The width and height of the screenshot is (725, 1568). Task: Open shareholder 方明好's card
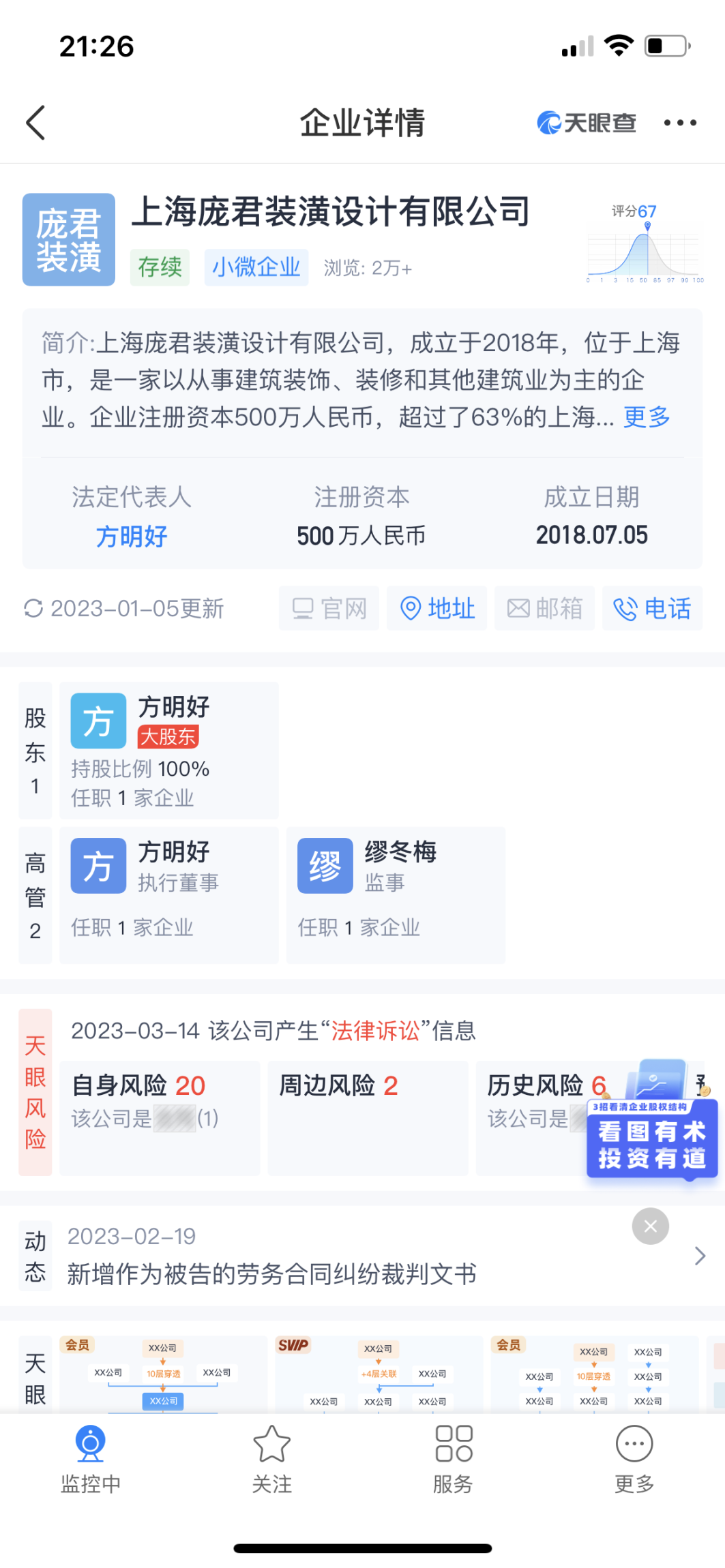(169, 750)
